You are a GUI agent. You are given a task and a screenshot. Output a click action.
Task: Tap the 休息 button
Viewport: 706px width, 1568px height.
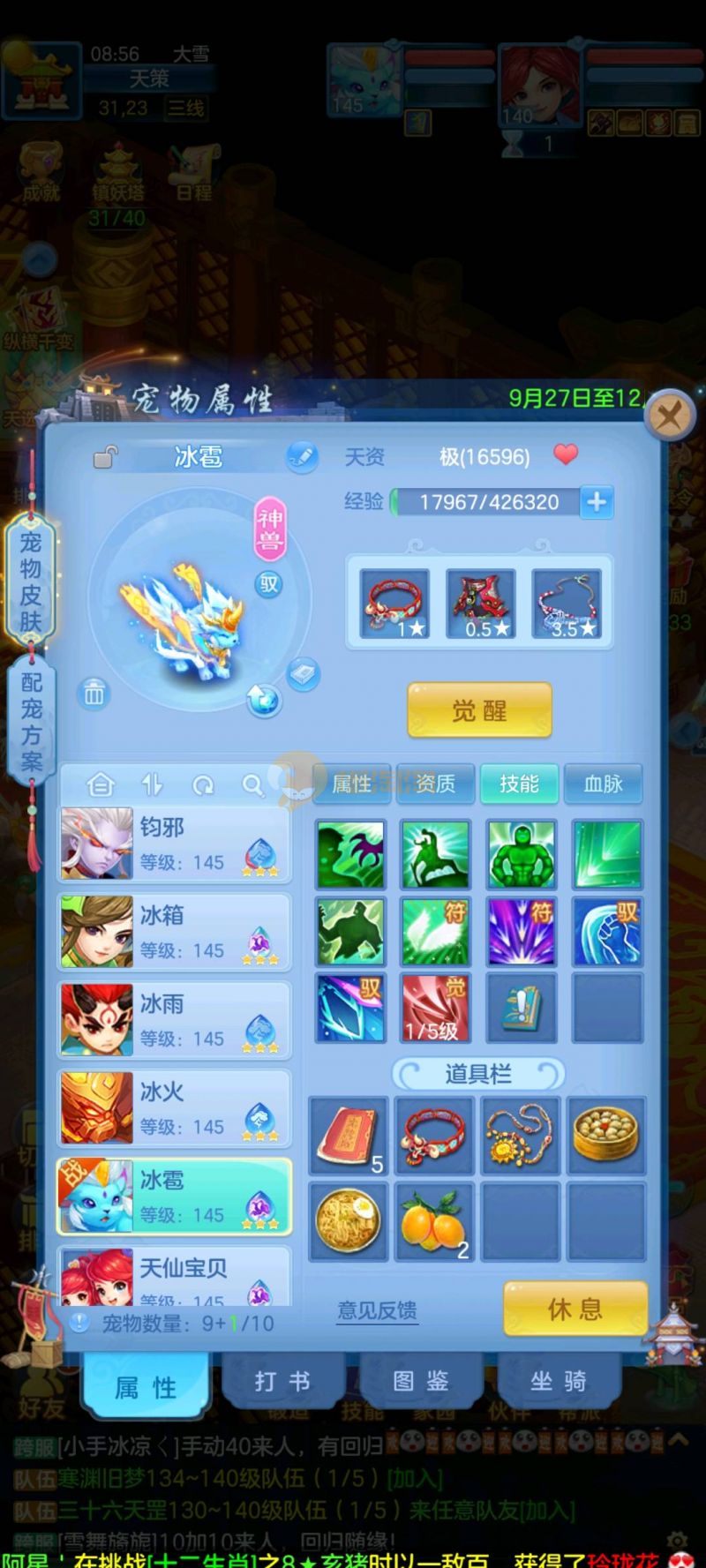click(x=575, y=1309)
